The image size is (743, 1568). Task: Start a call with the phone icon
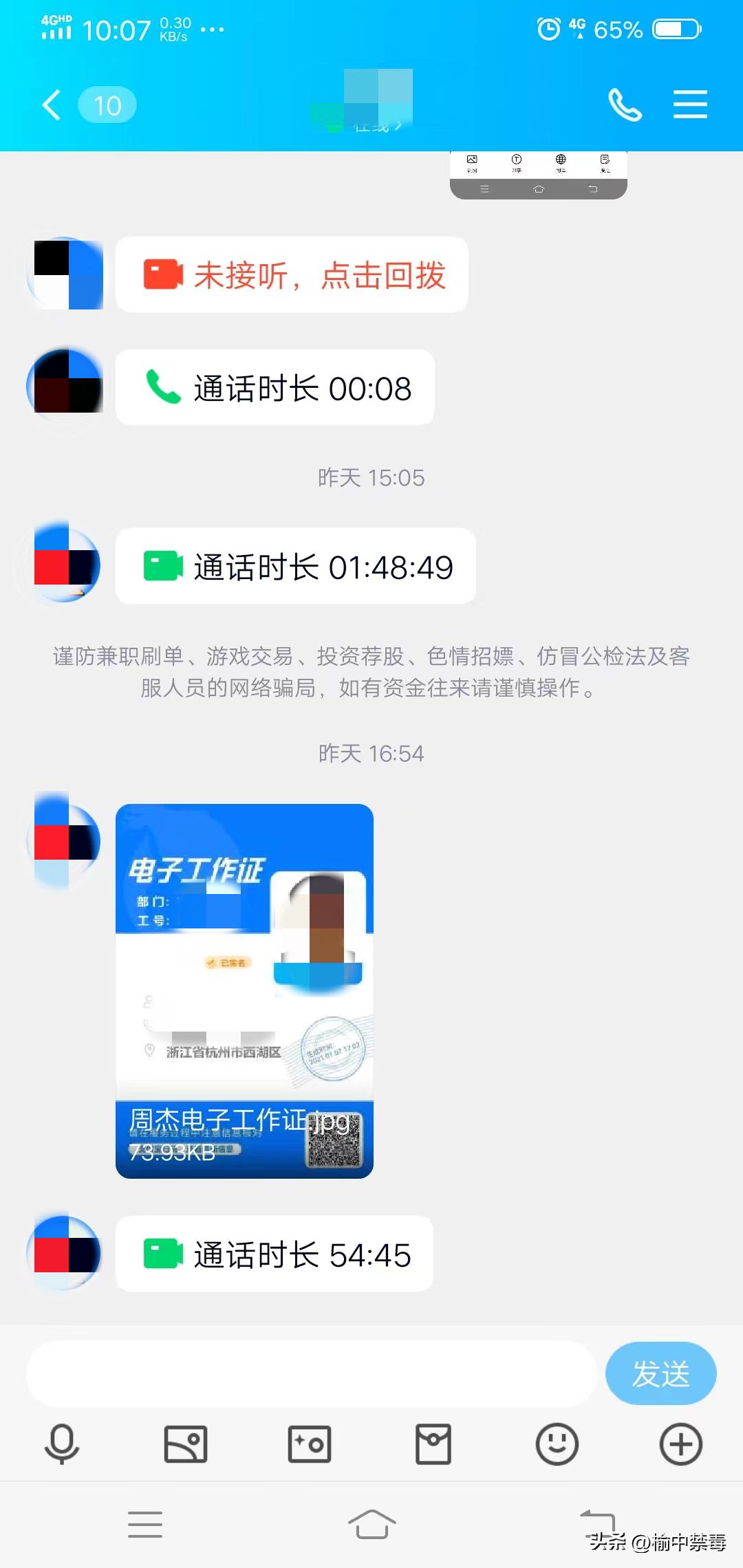625,105
